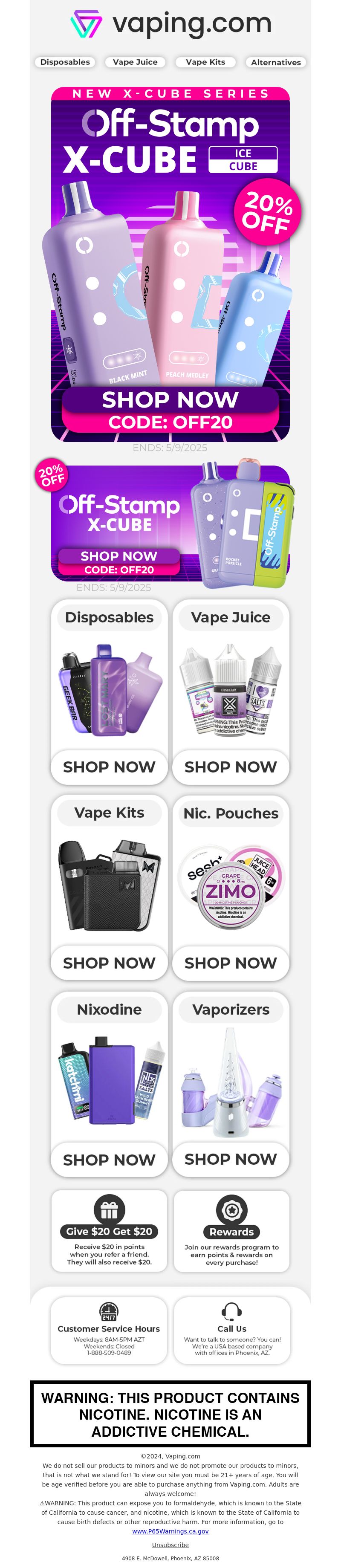Open the Disposables nav chip
Image resolution: width=341 pixels, height=1568 pixels.
click(65, 62)
